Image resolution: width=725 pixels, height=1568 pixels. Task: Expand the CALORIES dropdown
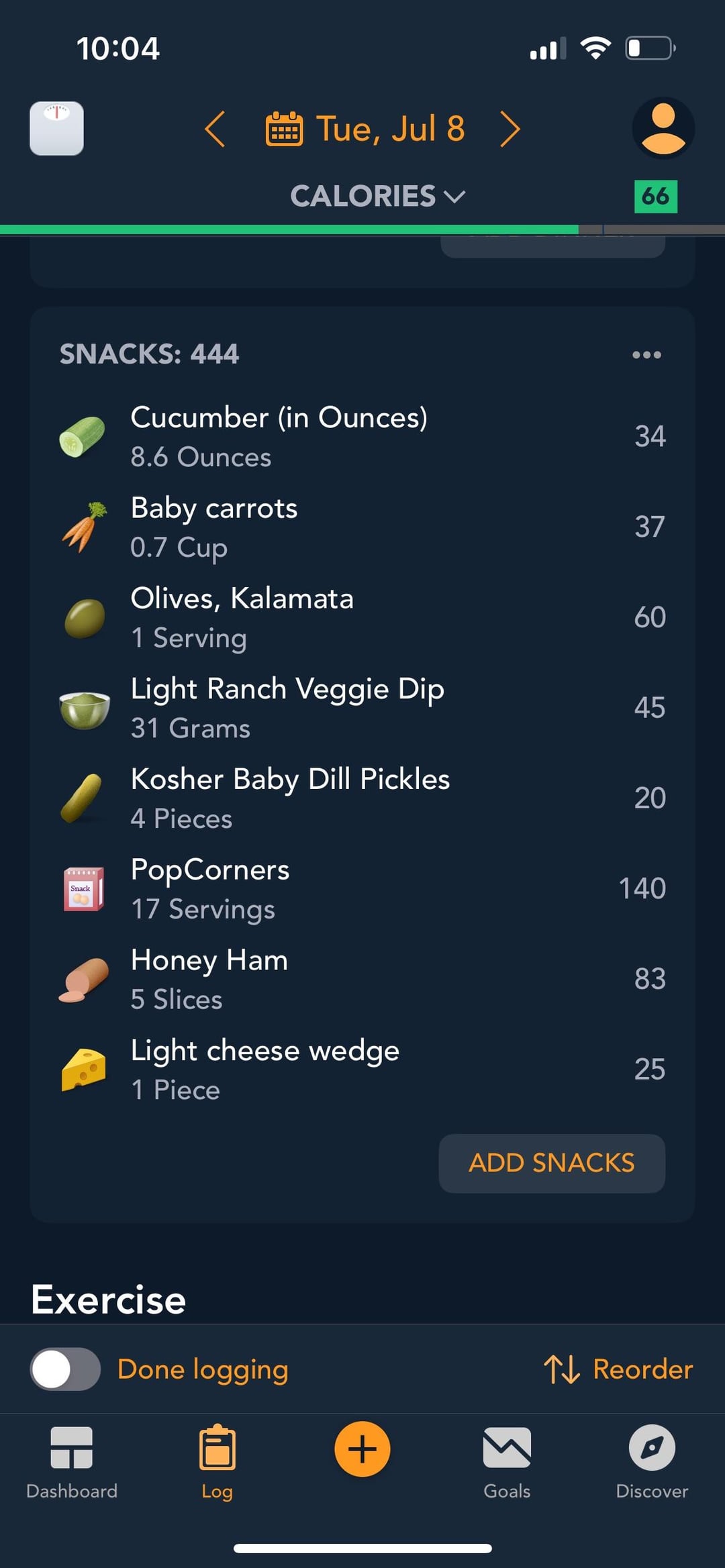(377, 197)
